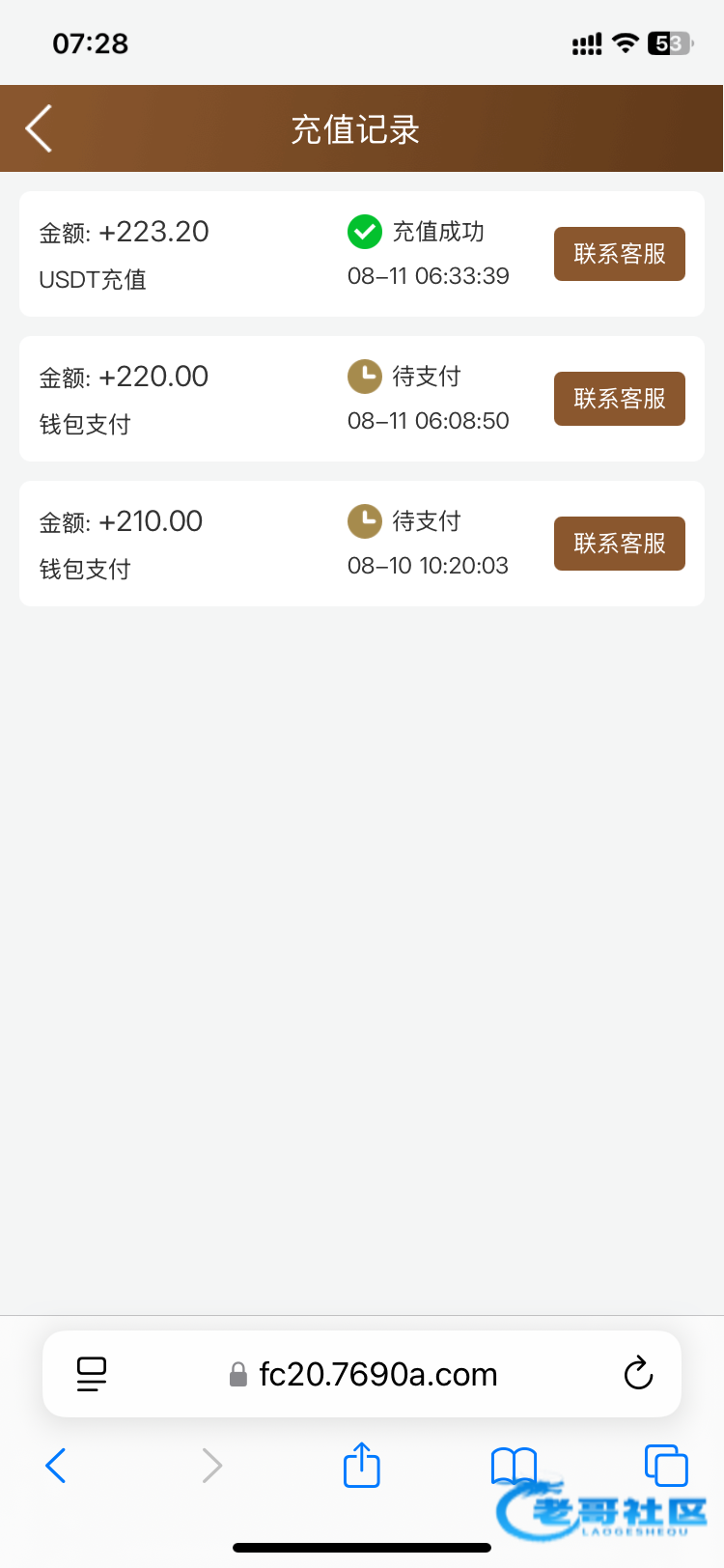Share this page from Safari toolbar
Image resolution: width=724 pixels, height=1568 pixels.
click(x=362, y=1464)
